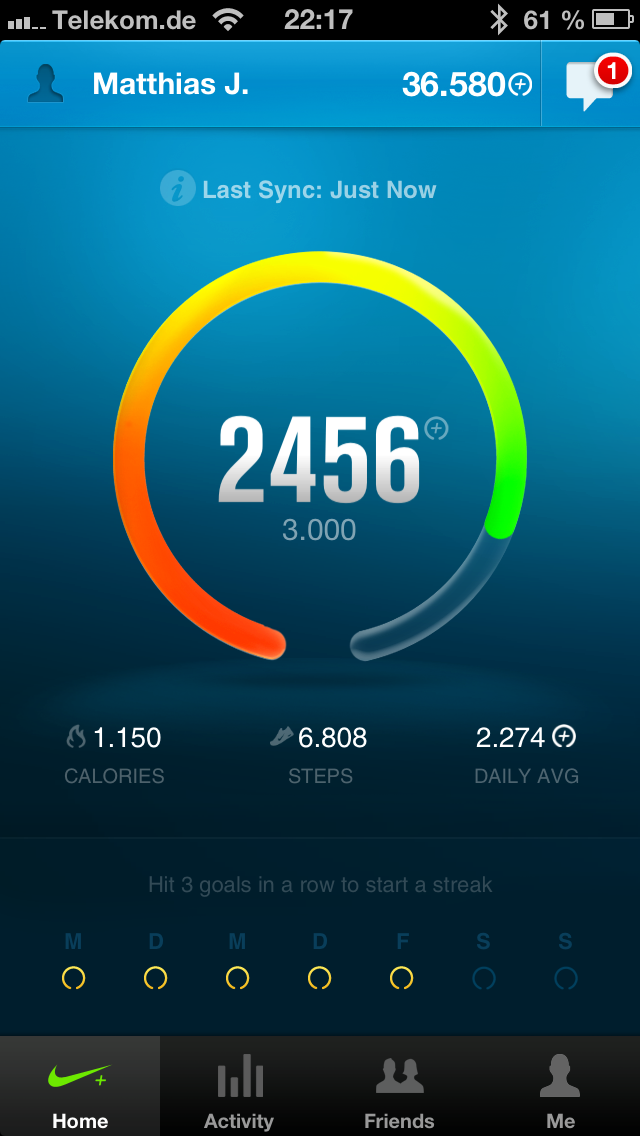Switch to the Activity tab

click(x=239, y=1090)
